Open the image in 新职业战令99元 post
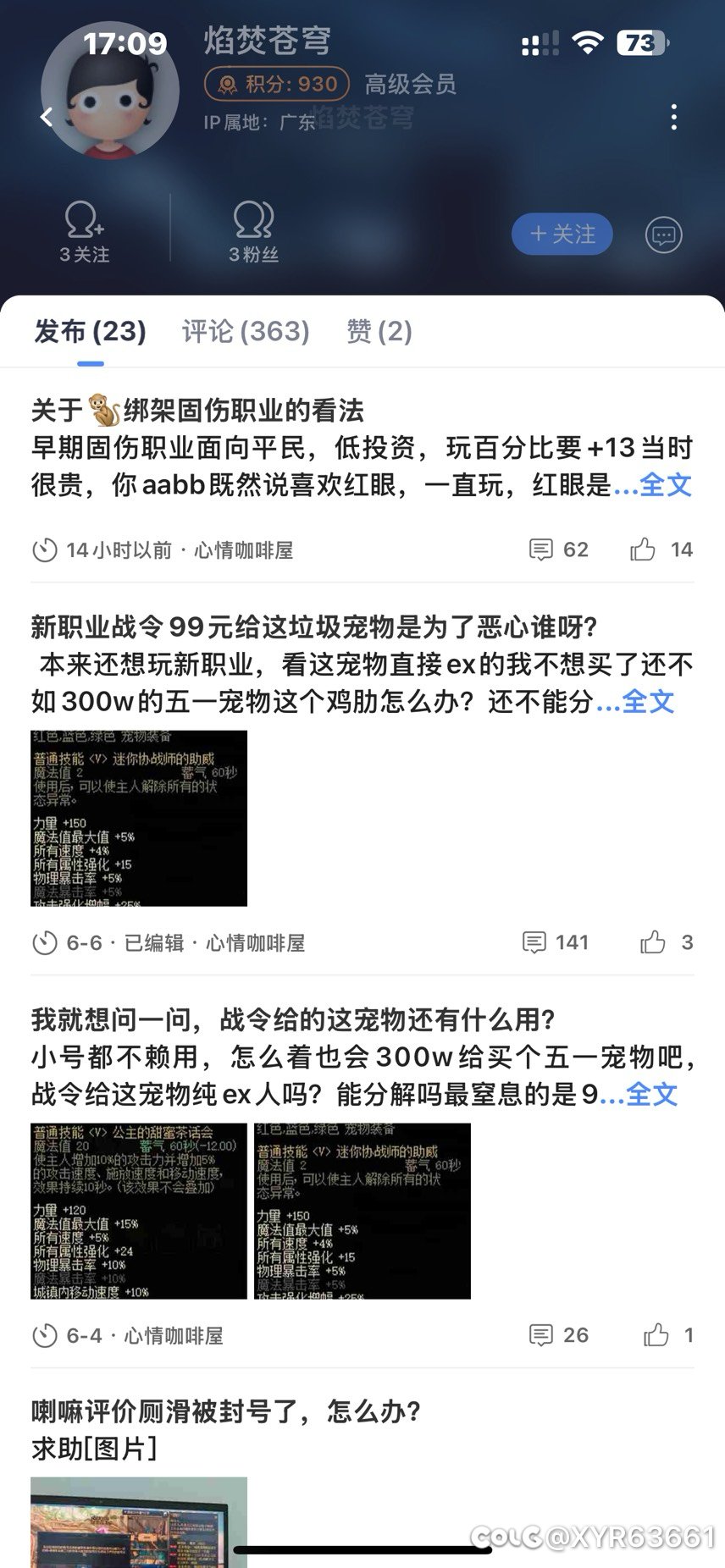The height and width of the screenshot is (1568, 725). coord(139,818)
